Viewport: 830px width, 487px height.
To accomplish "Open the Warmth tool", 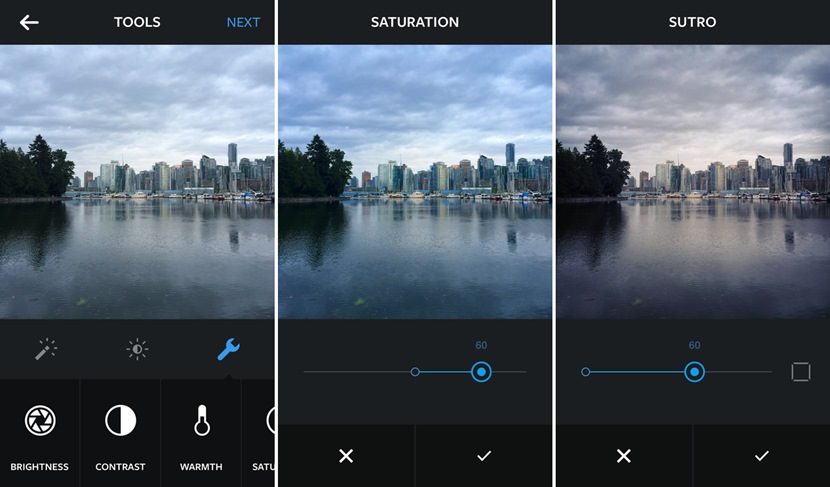I will (x=202, y=432).
